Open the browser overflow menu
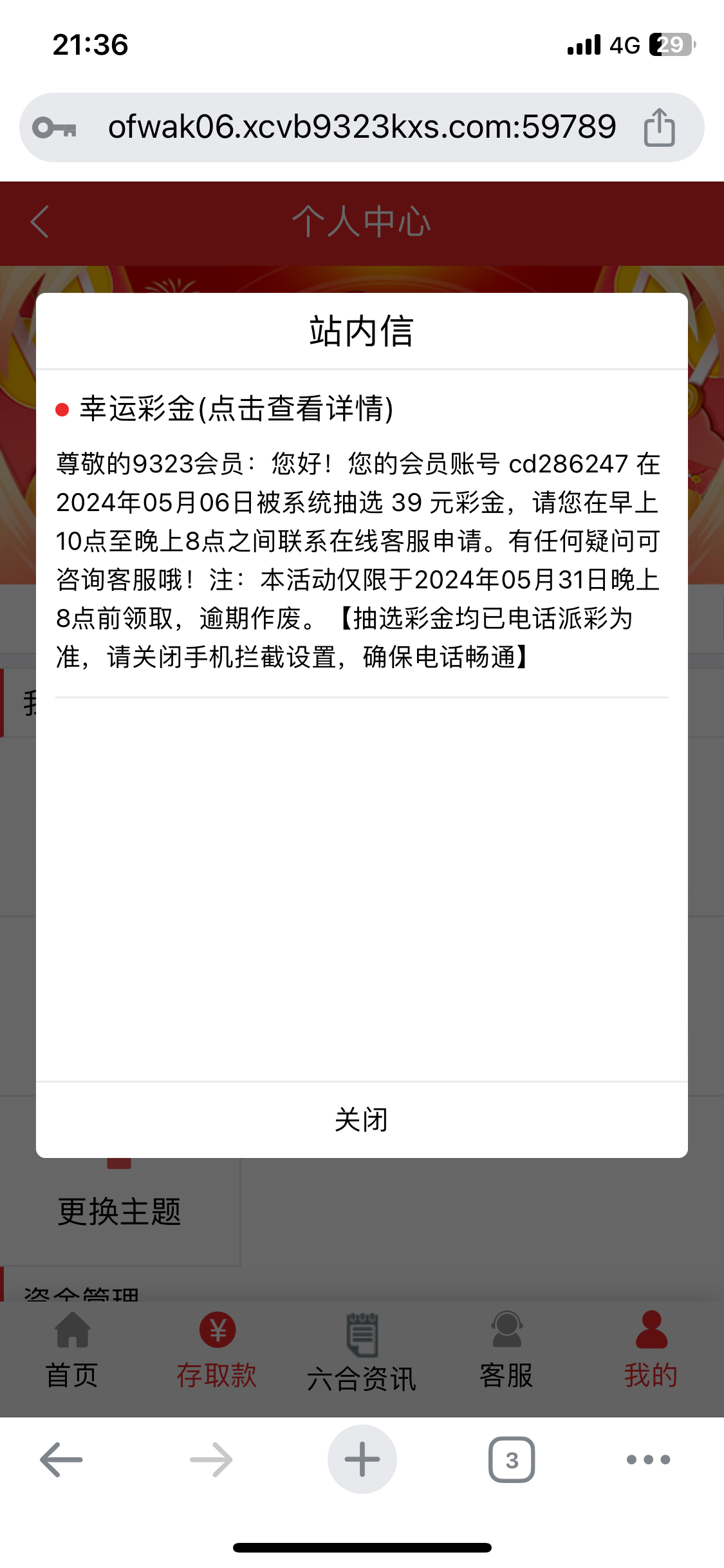Screen dimensions: 724x1568 648,1459
